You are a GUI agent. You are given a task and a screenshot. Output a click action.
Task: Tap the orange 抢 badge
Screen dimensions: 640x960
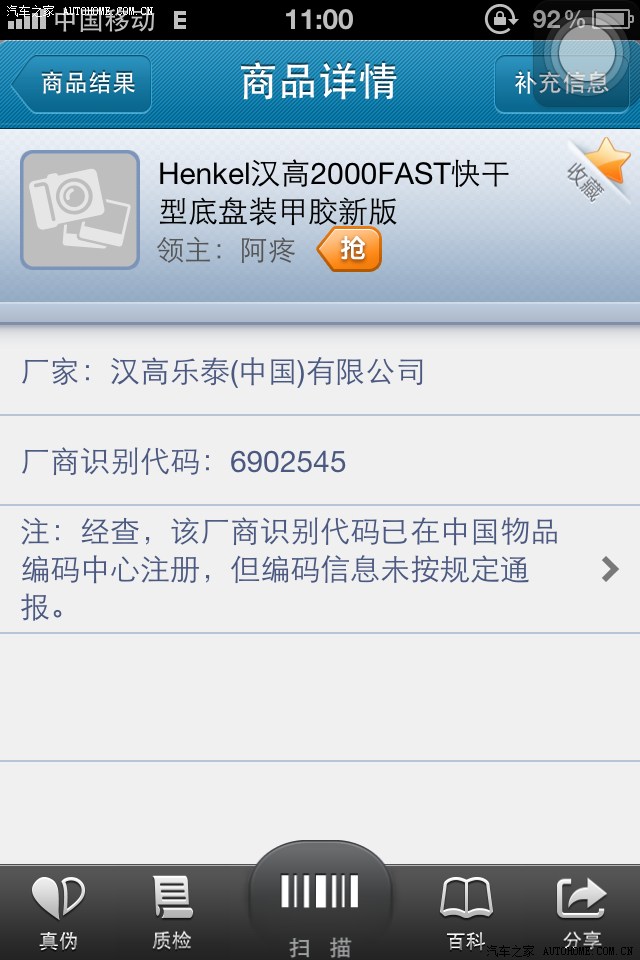coord(350,249)
